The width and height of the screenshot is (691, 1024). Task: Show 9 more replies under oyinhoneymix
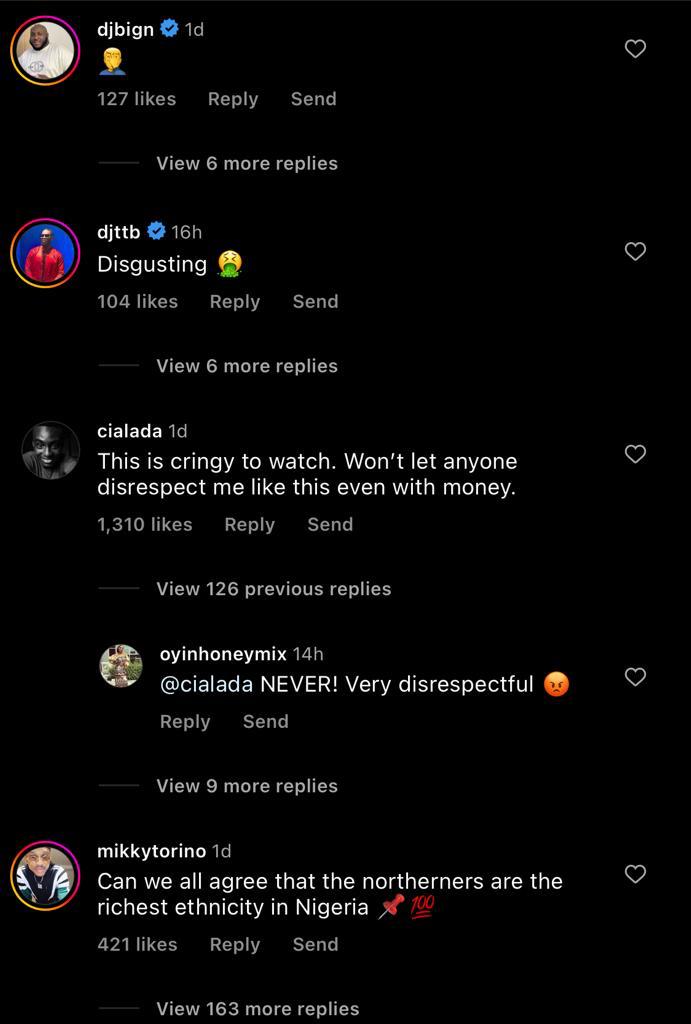click(x=247, y=787)
